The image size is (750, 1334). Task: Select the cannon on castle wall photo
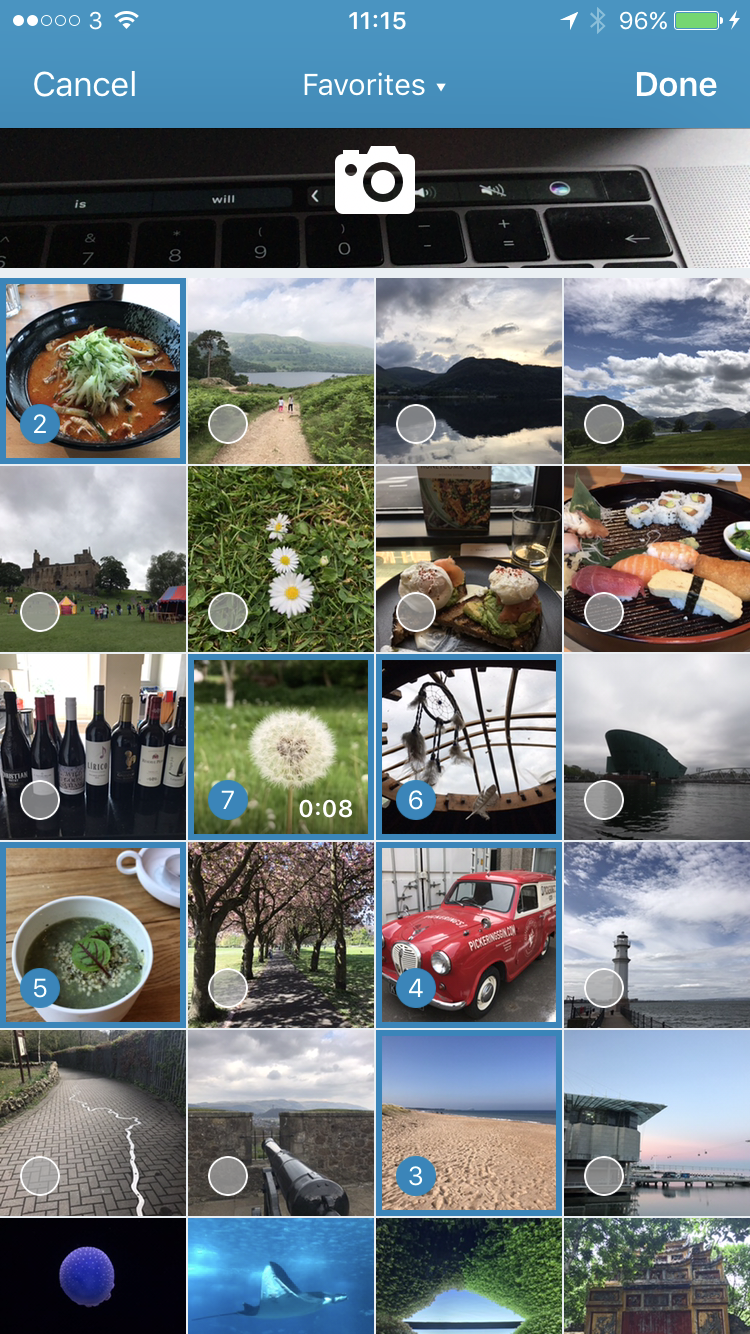pyautogui.click(x=281, y=1123)
